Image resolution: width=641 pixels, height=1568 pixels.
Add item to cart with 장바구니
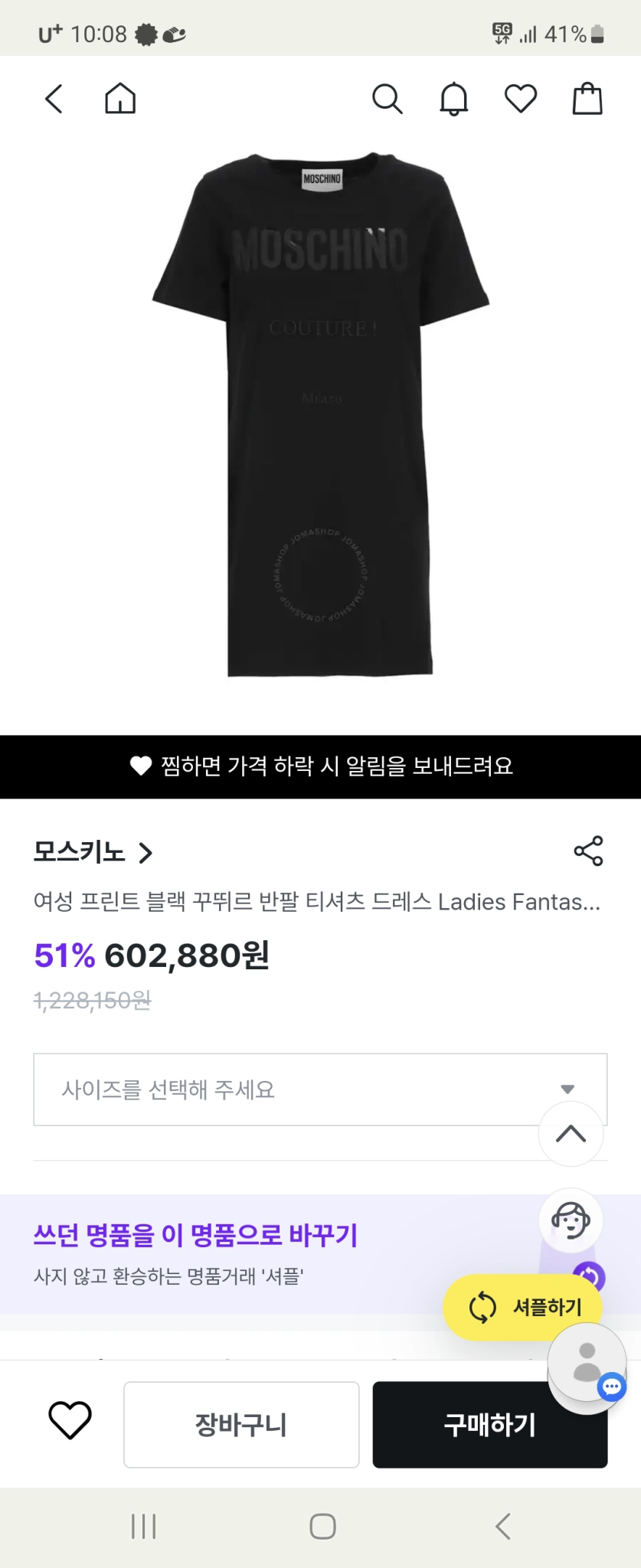[x=240, y=1425]
